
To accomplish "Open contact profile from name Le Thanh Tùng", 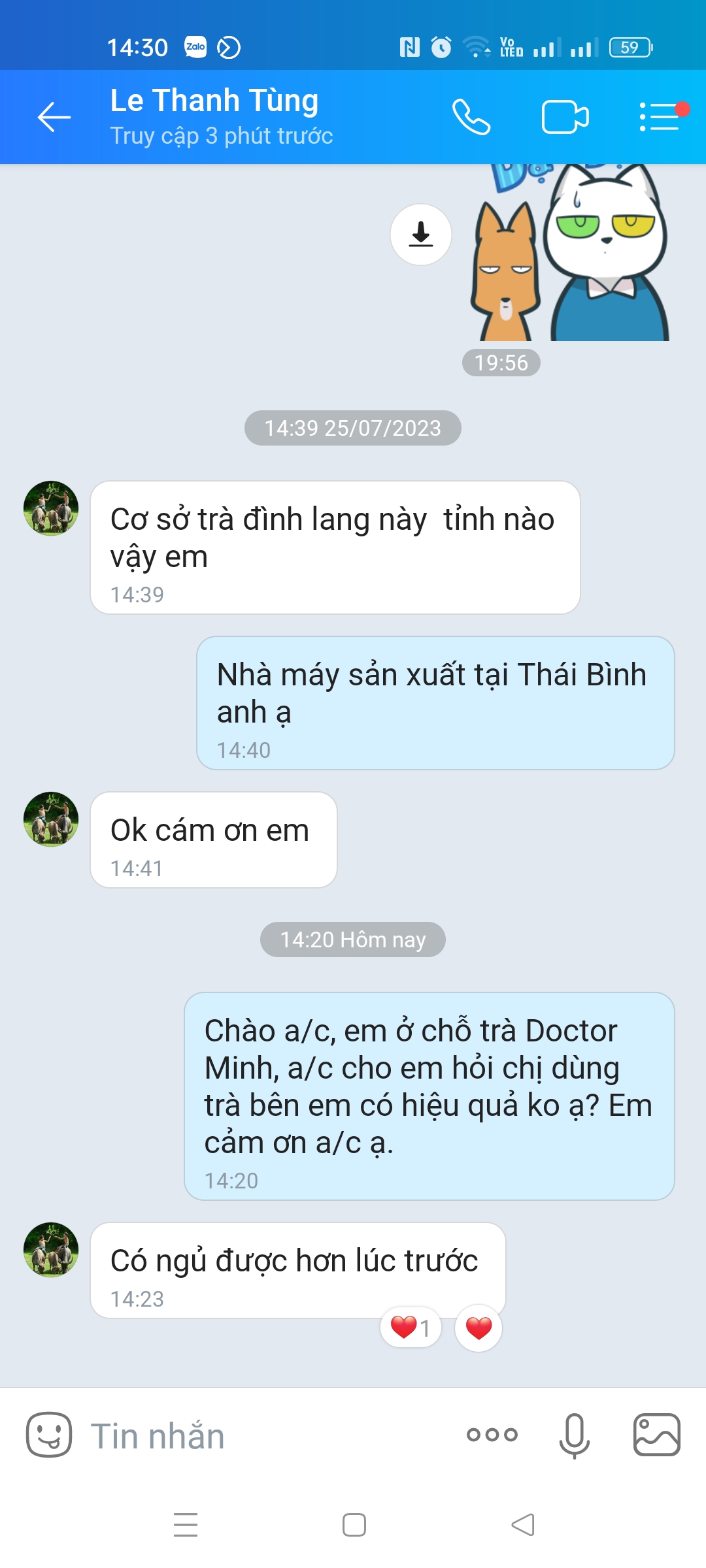I will point(214,101).
